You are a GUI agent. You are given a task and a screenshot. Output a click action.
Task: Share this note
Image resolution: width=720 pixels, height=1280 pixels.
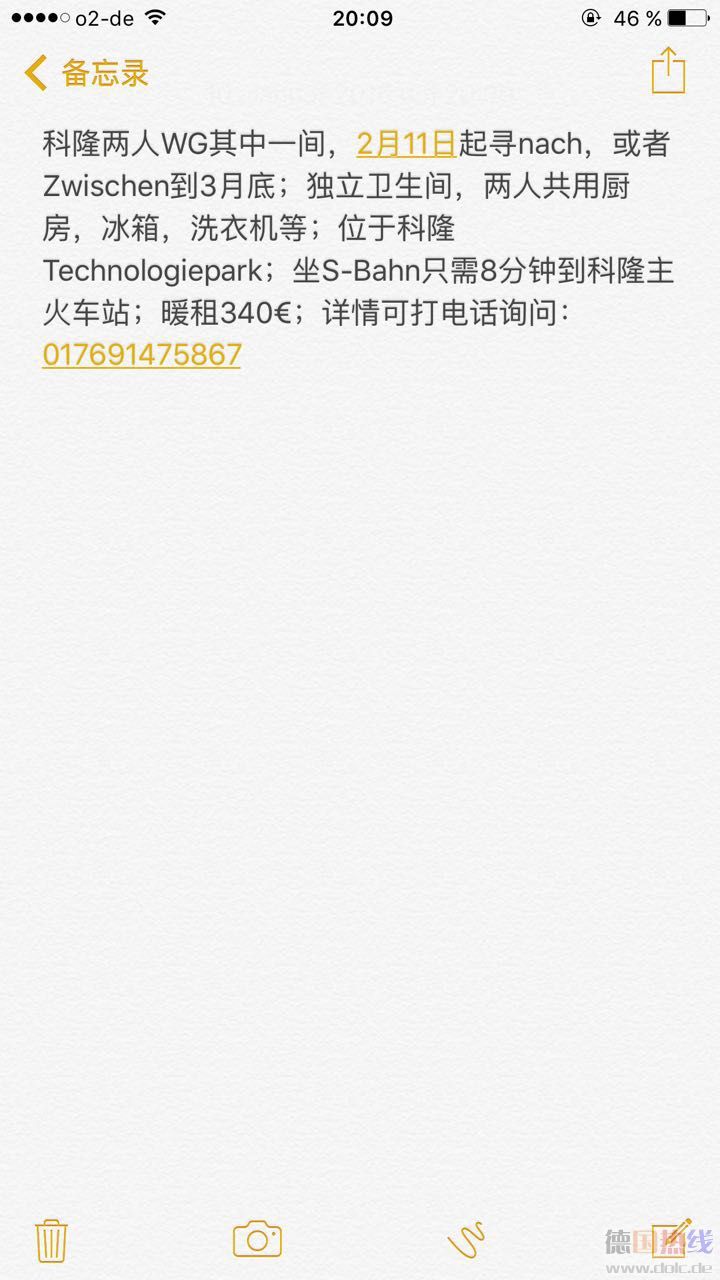[668, 71]
